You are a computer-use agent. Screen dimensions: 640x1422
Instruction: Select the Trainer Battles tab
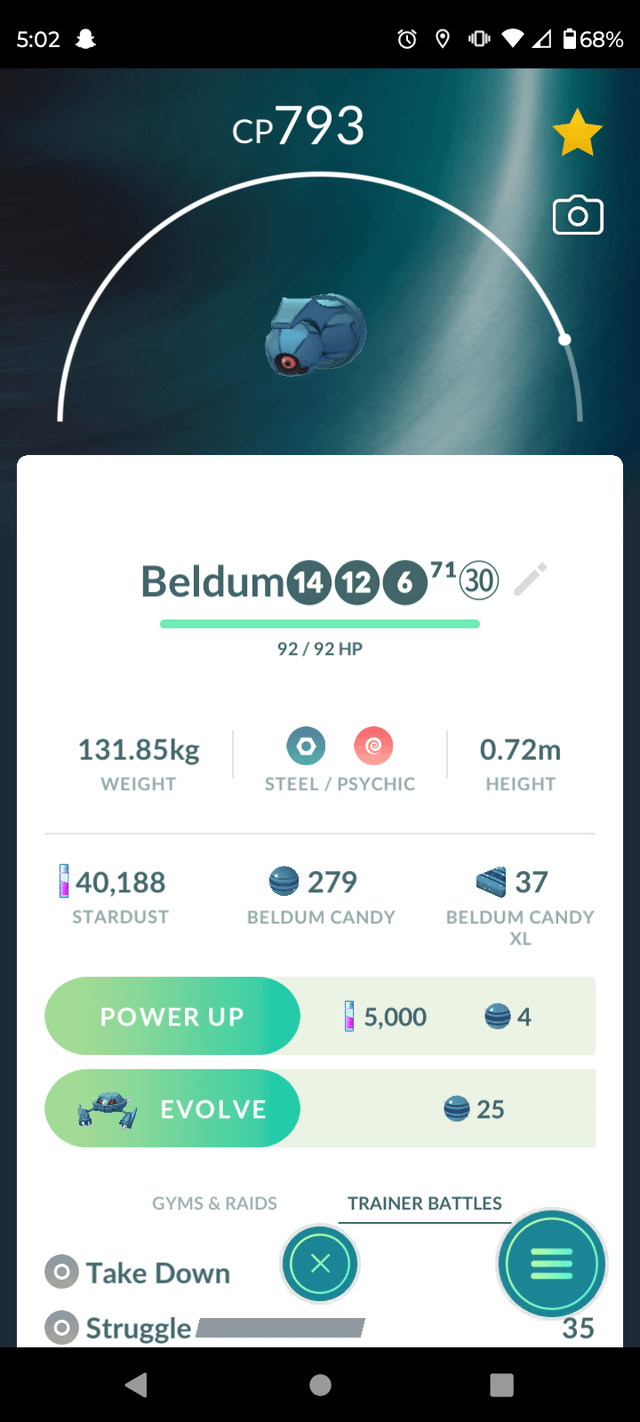tap(424, 1203)
